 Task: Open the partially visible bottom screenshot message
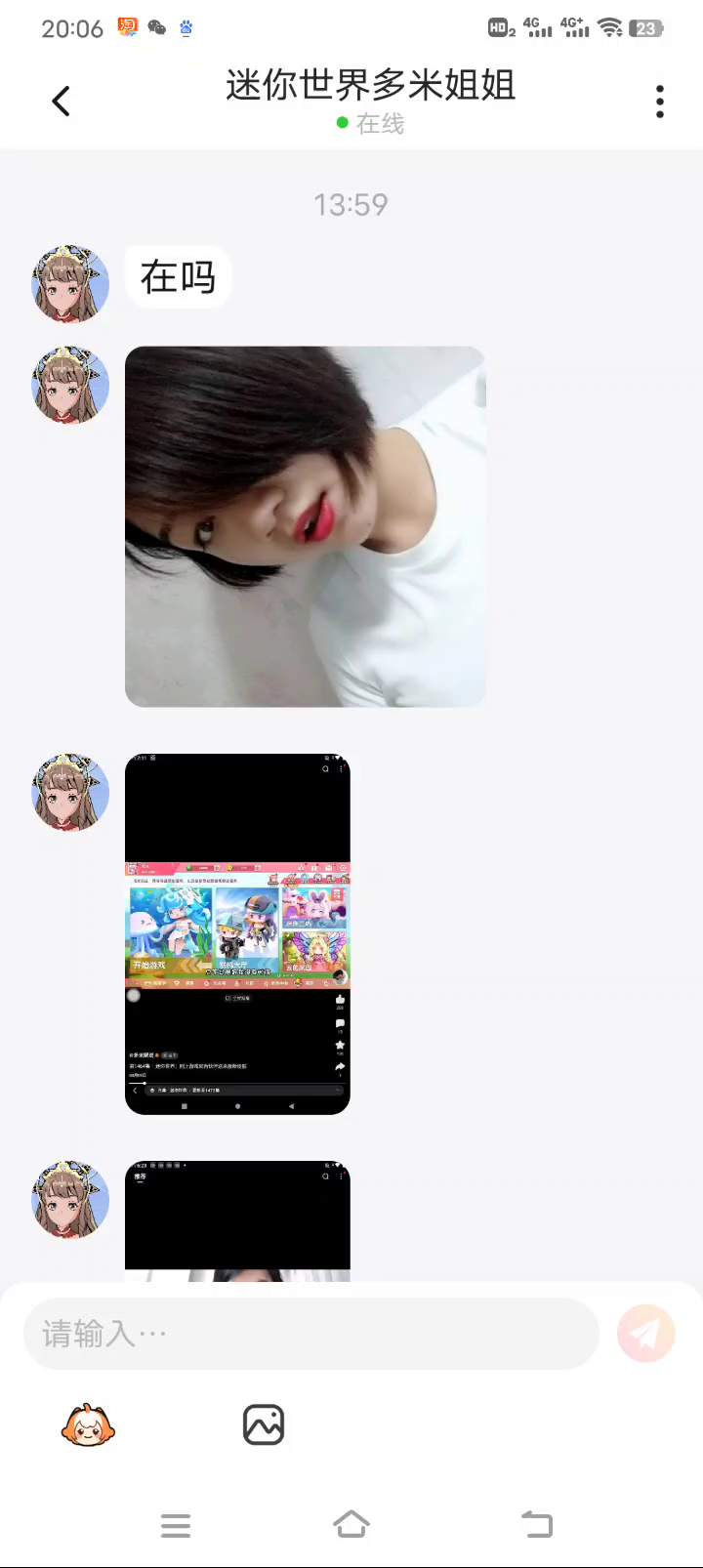[237, 1220]
